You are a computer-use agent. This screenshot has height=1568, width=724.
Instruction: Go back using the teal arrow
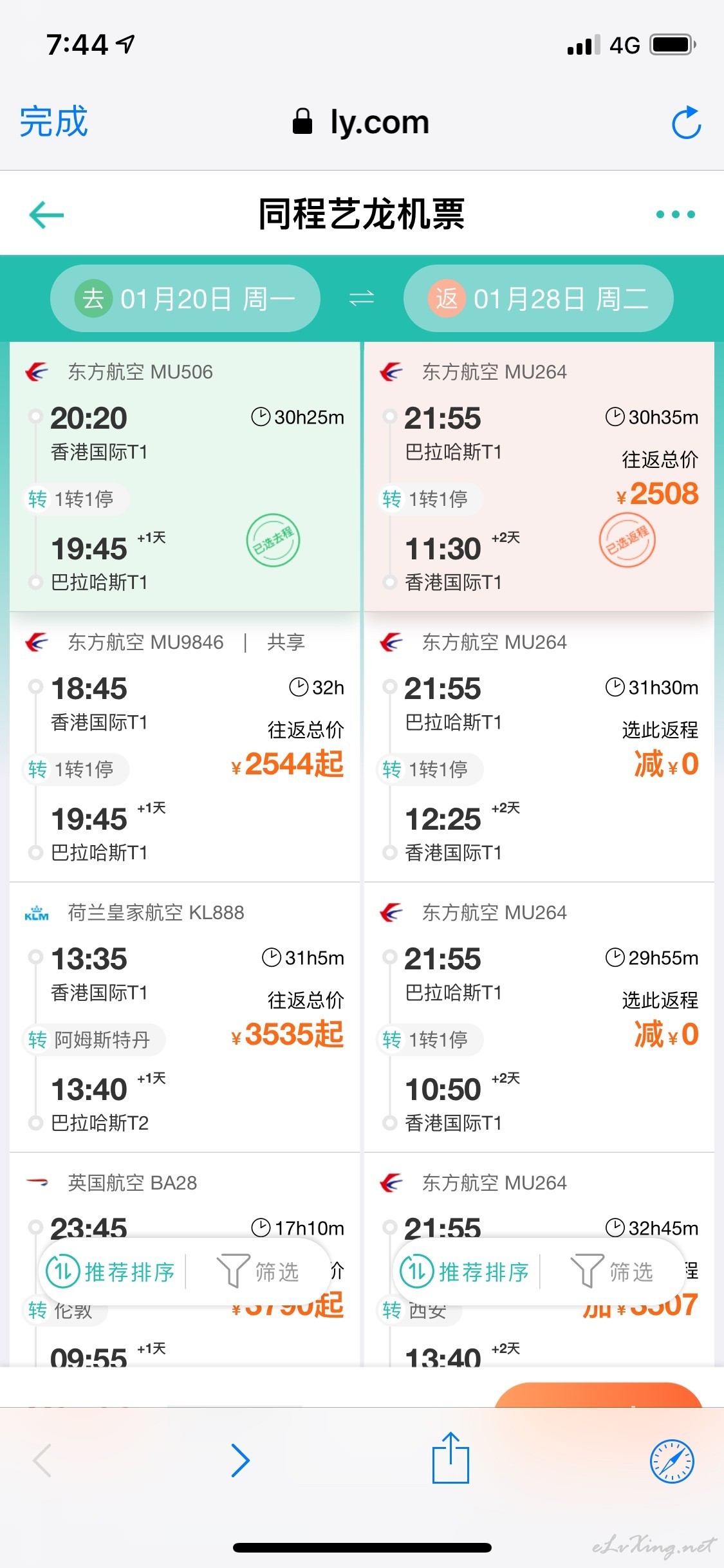click(46, 214)
